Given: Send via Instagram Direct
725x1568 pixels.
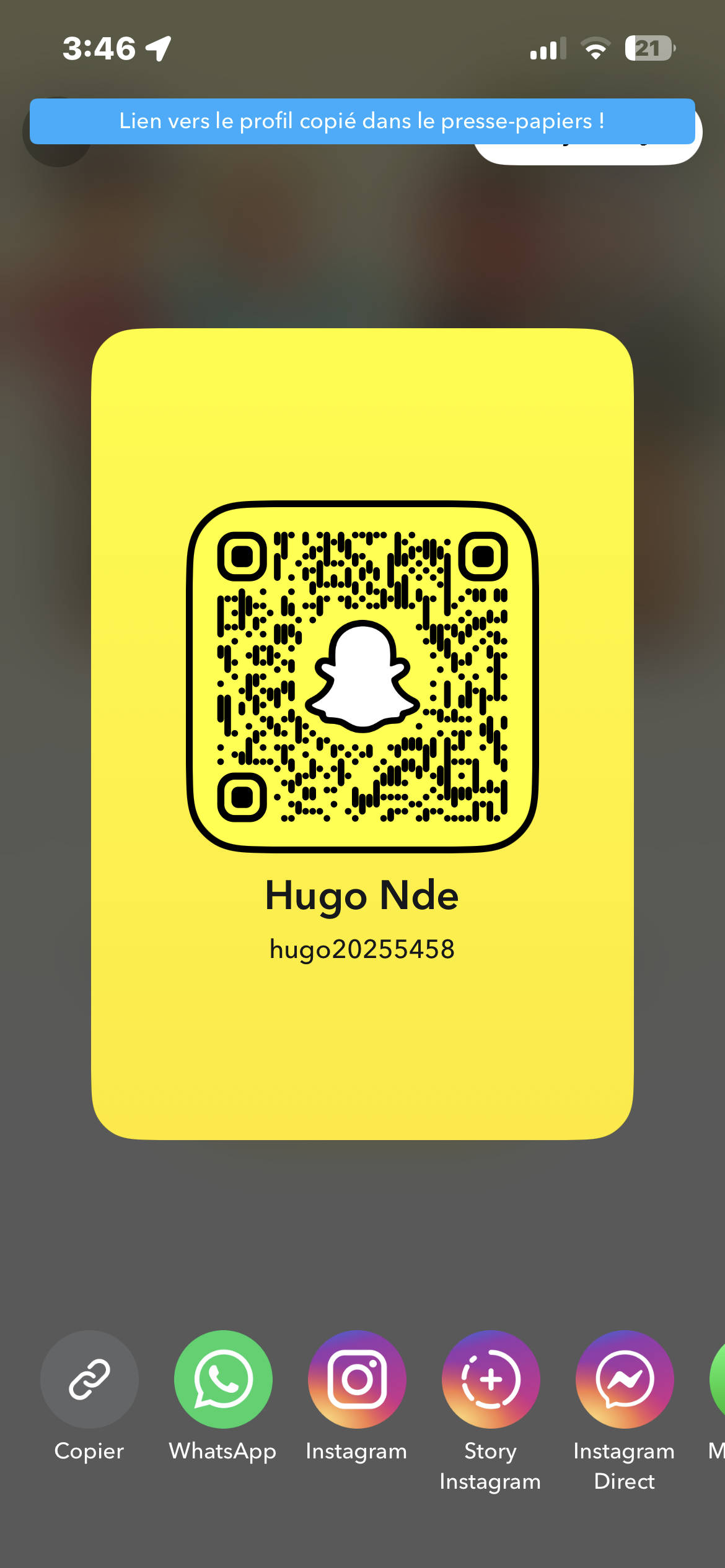Looking at the screenshot, I should 625,1380.
